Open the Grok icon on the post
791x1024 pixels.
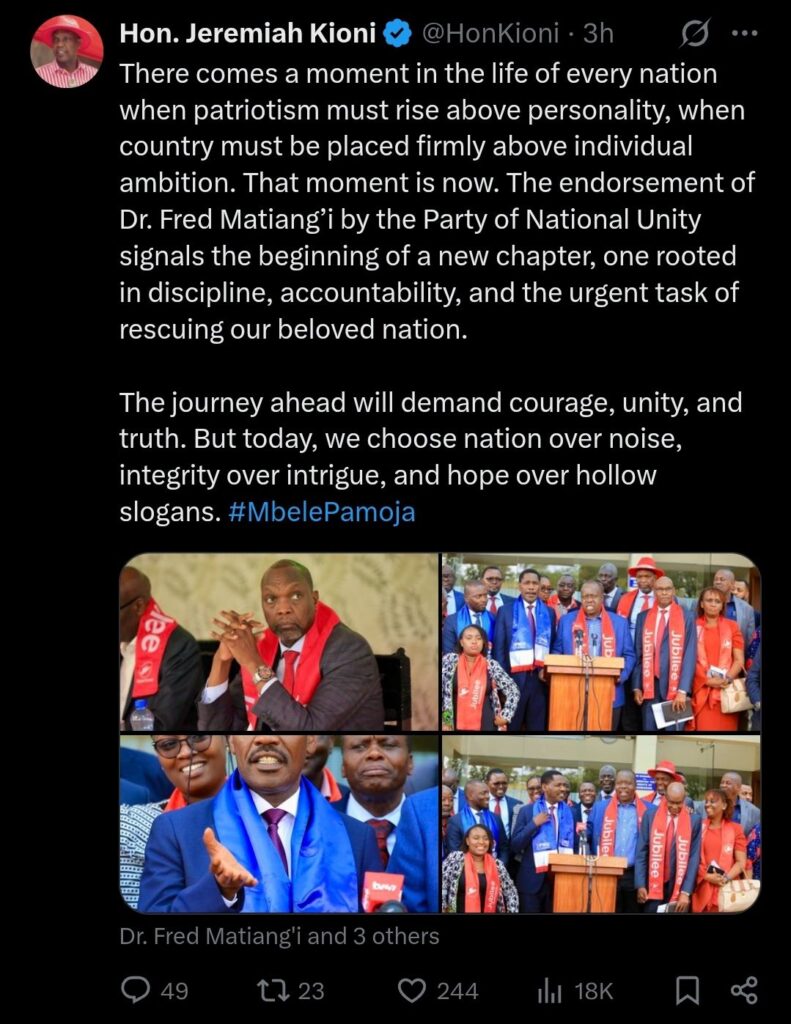pos(694,34)
